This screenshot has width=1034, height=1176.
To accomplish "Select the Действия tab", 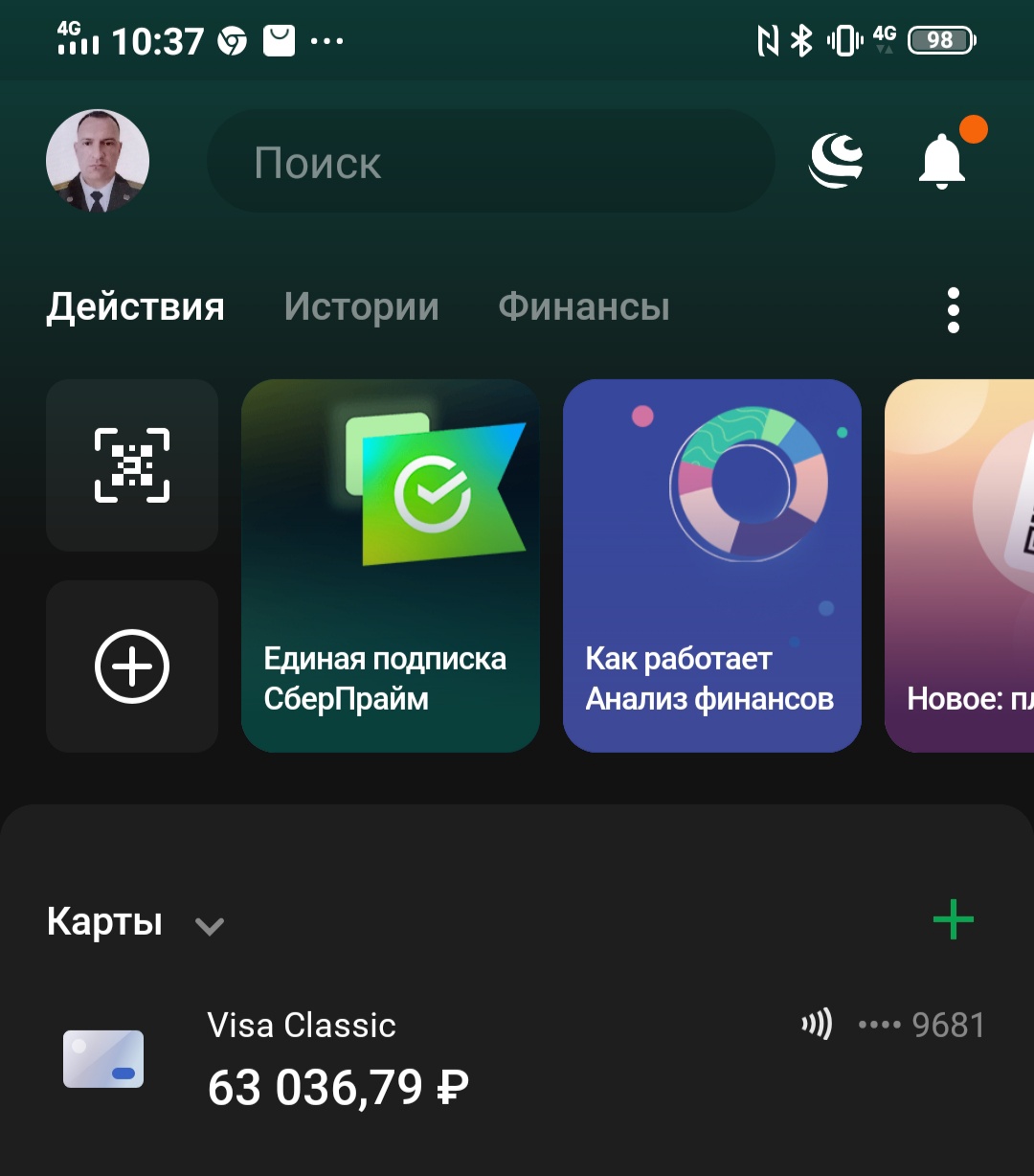I will (x=136, y=306).
